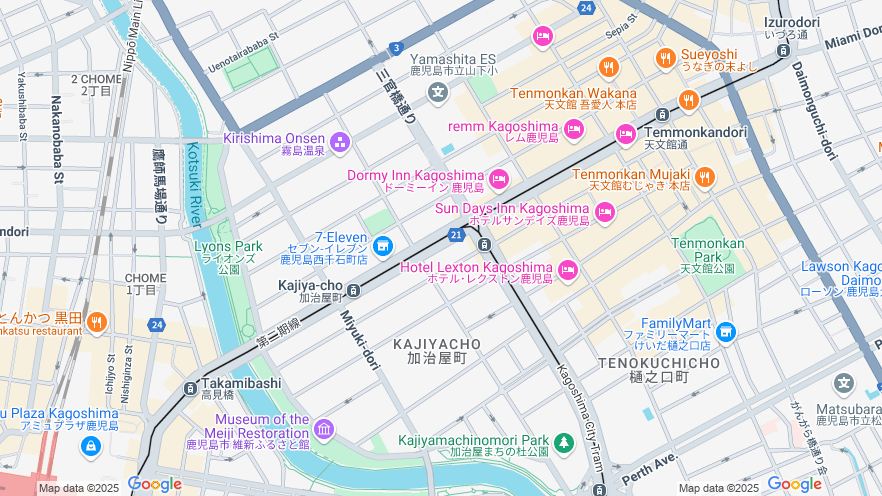This screenshot has width=882, height=496.
Task: Open Kajiyamachinomori Park marker
Action: click(565, 441)
